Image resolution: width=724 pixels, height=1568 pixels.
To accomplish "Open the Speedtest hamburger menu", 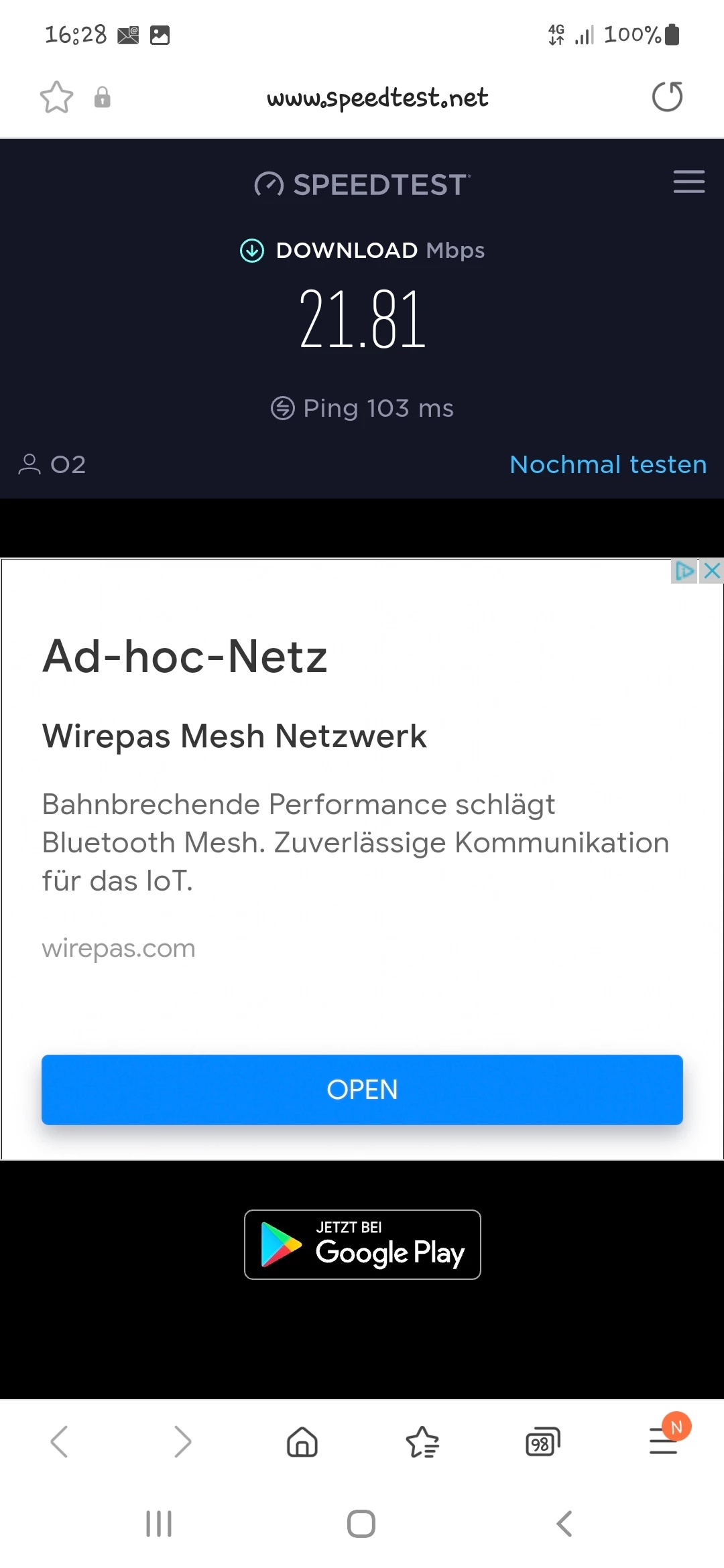I will pos(688,182).
